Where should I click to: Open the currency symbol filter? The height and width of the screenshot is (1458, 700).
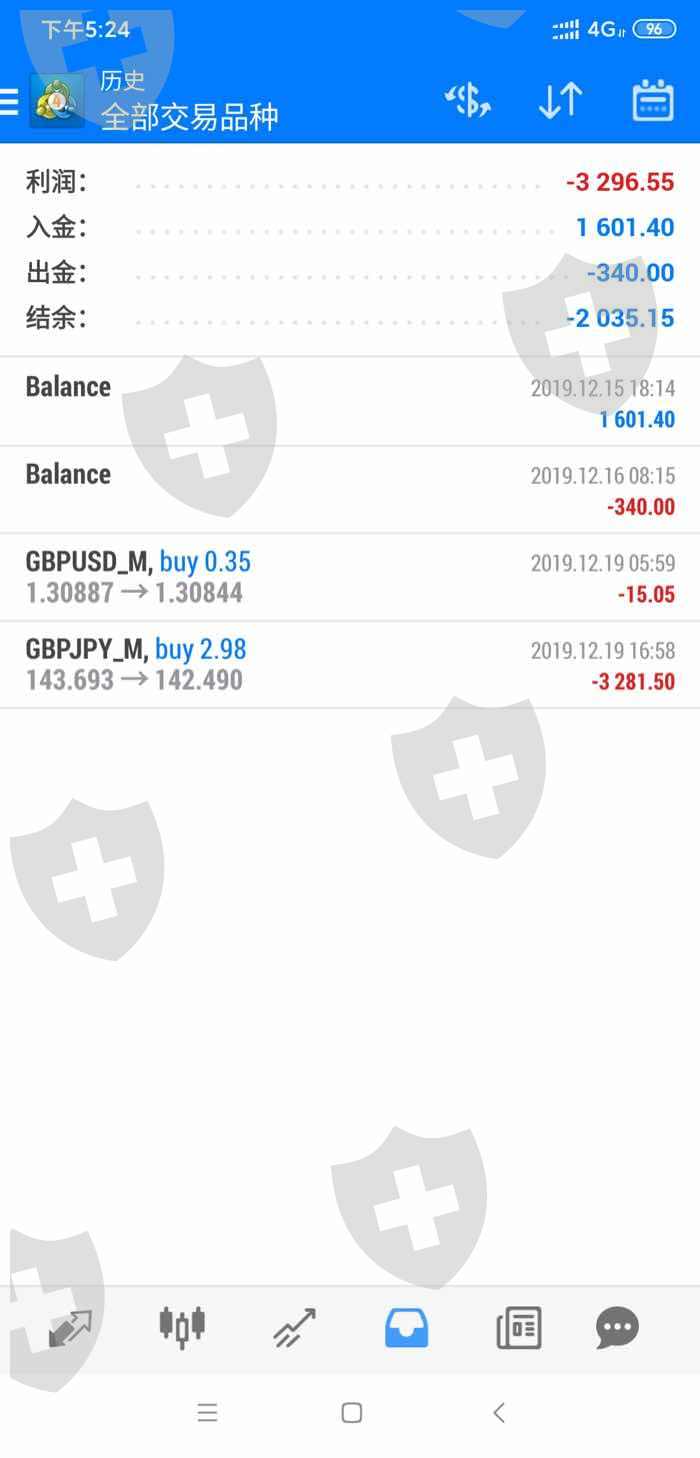click(467, 101)
